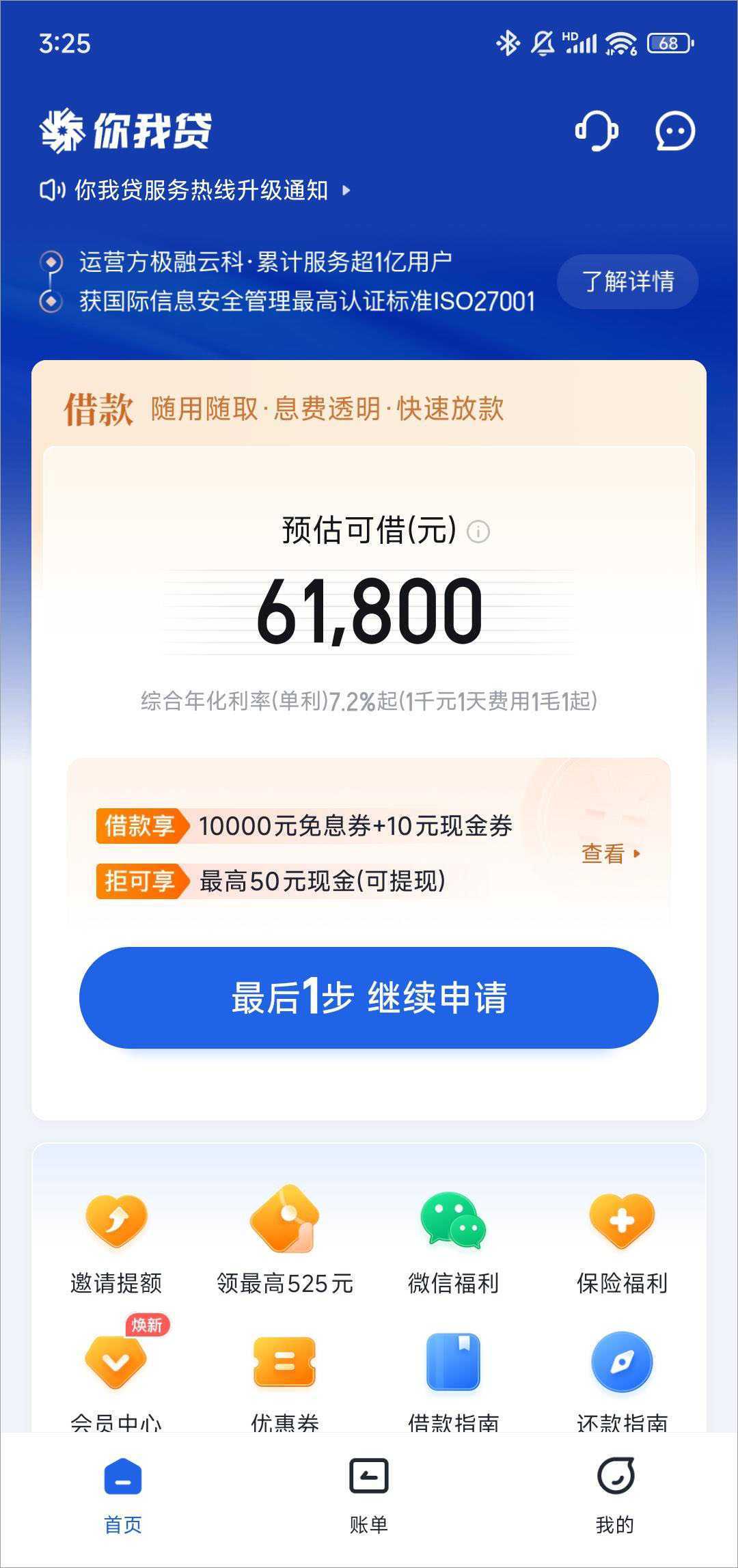The width and height of the screenshot is (738, 1568).
Task: Tap 查看 on the coupon banner
Action: point(610,853)
